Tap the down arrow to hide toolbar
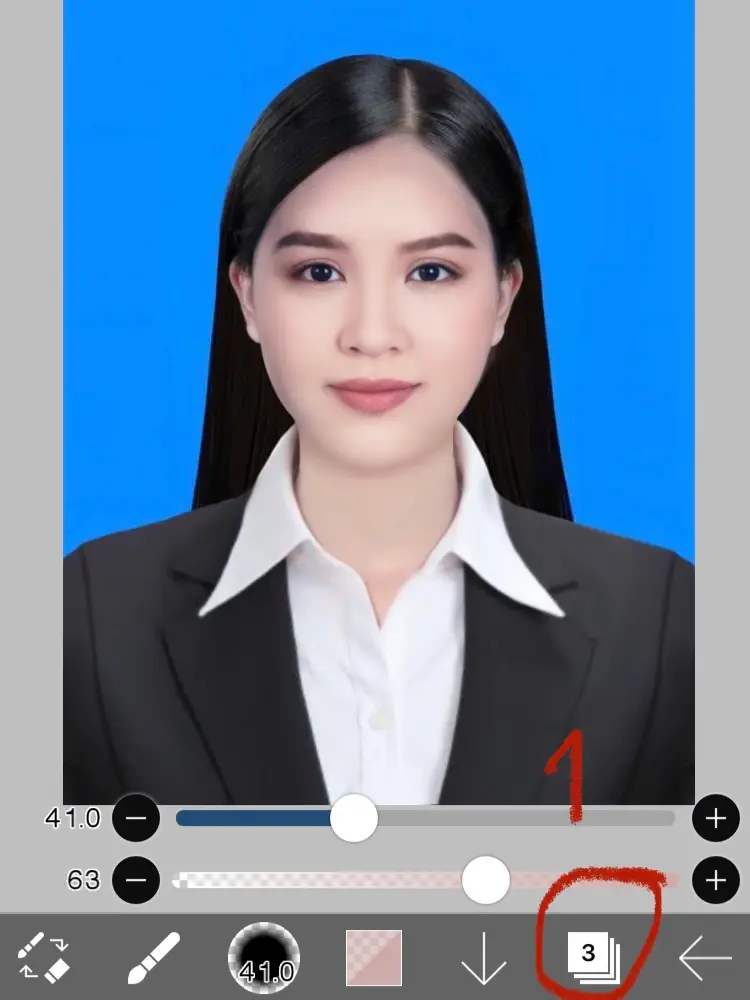 (x=484, y=958)
